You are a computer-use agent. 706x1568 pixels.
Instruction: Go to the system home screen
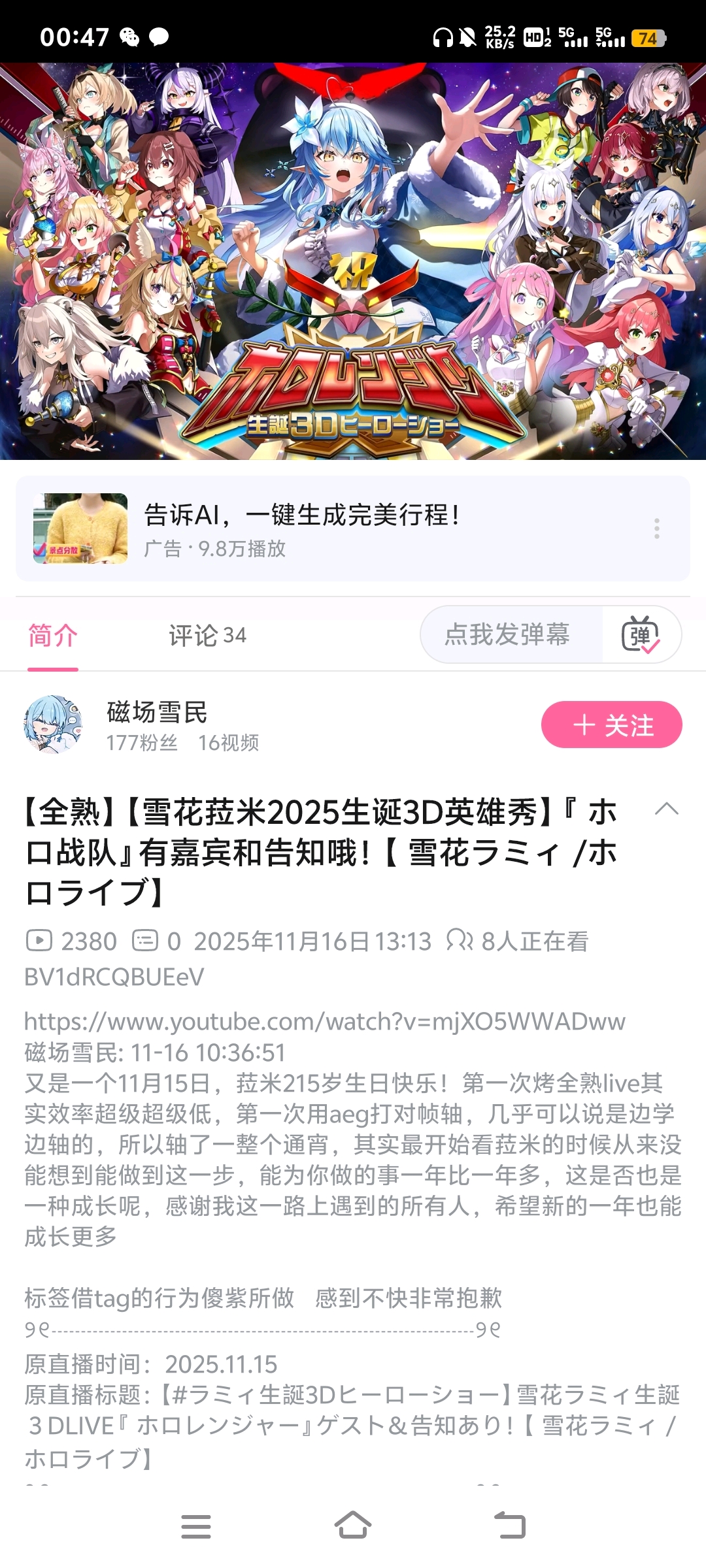(353, 1526)
